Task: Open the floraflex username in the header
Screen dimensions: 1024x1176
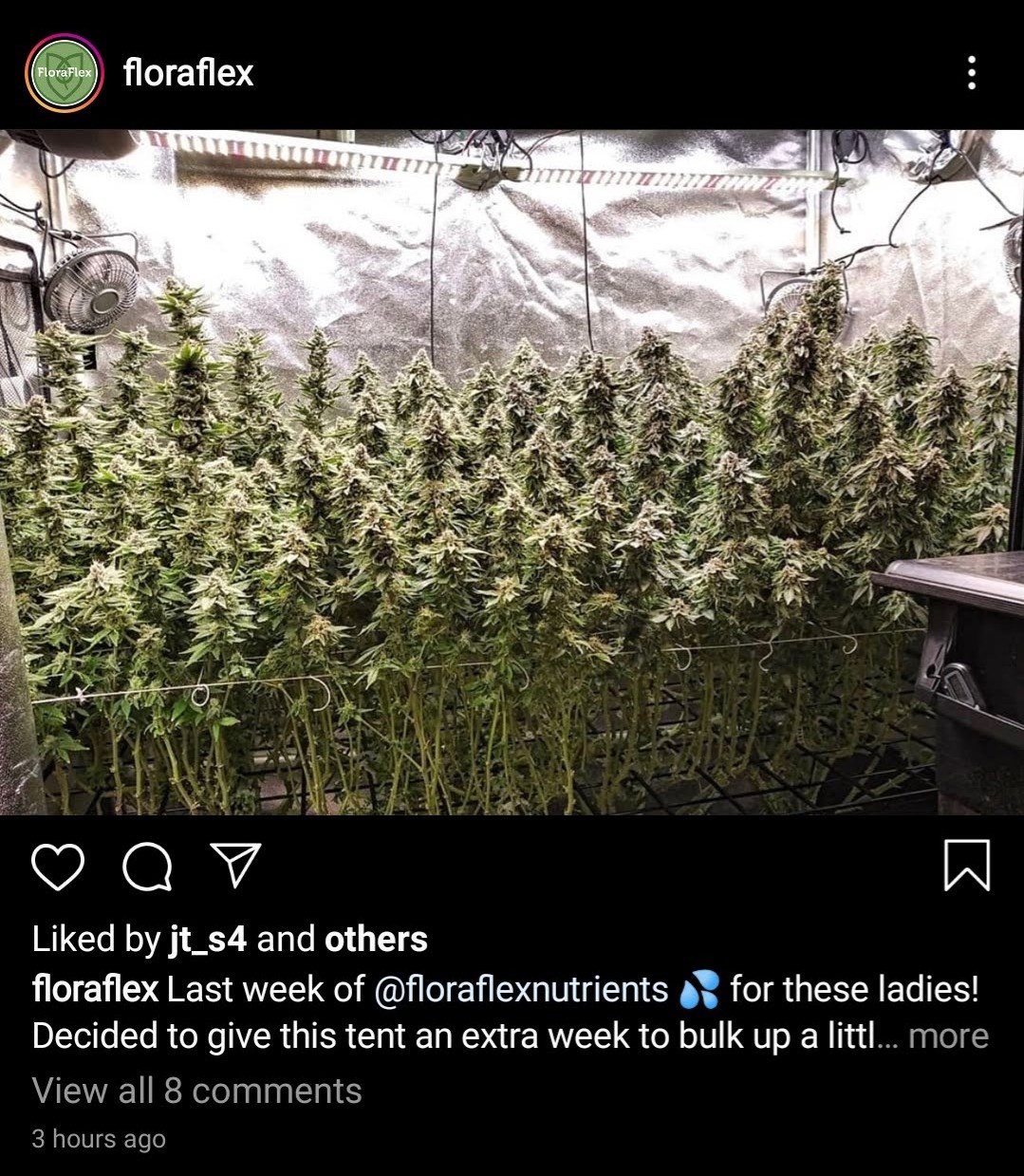Action: pos(188,73)
